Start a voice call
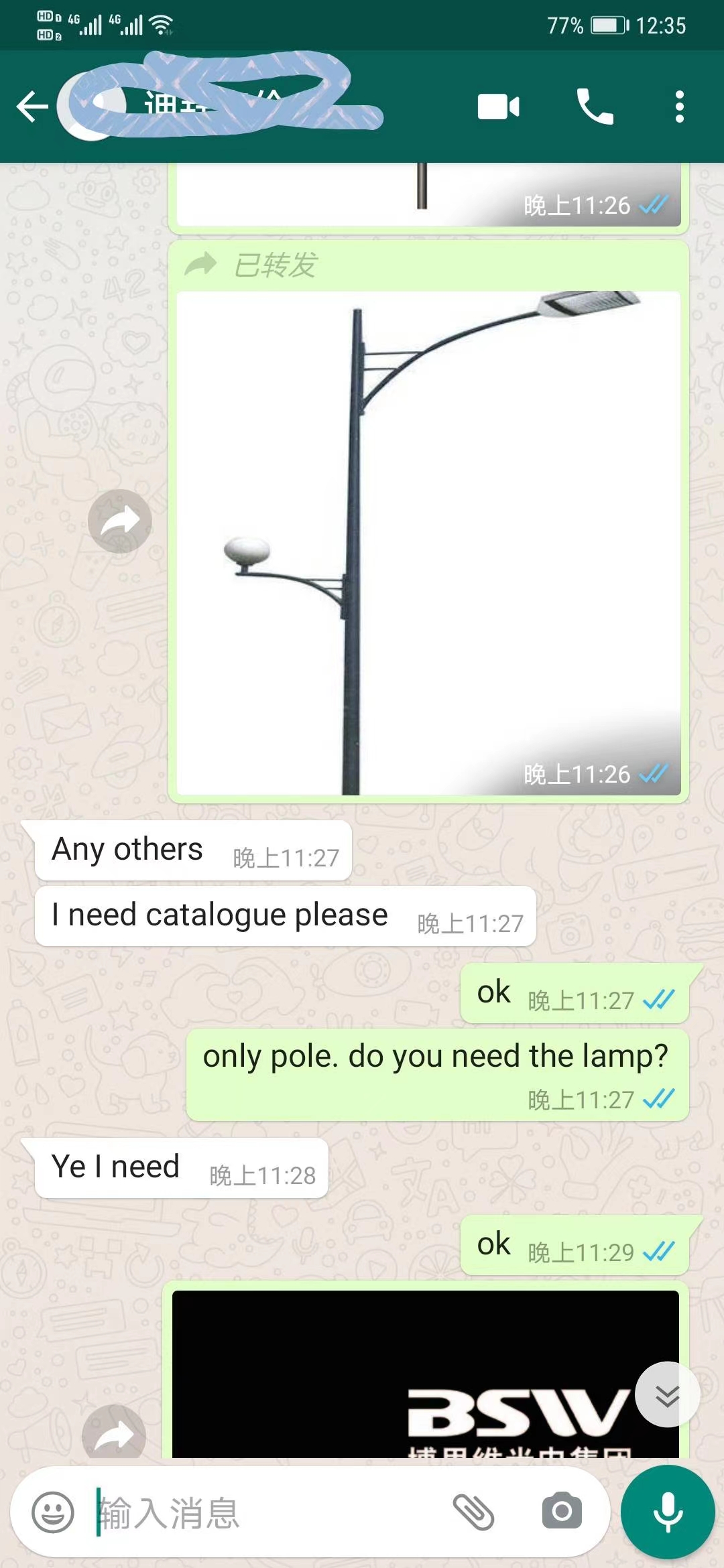 point(595,107)
